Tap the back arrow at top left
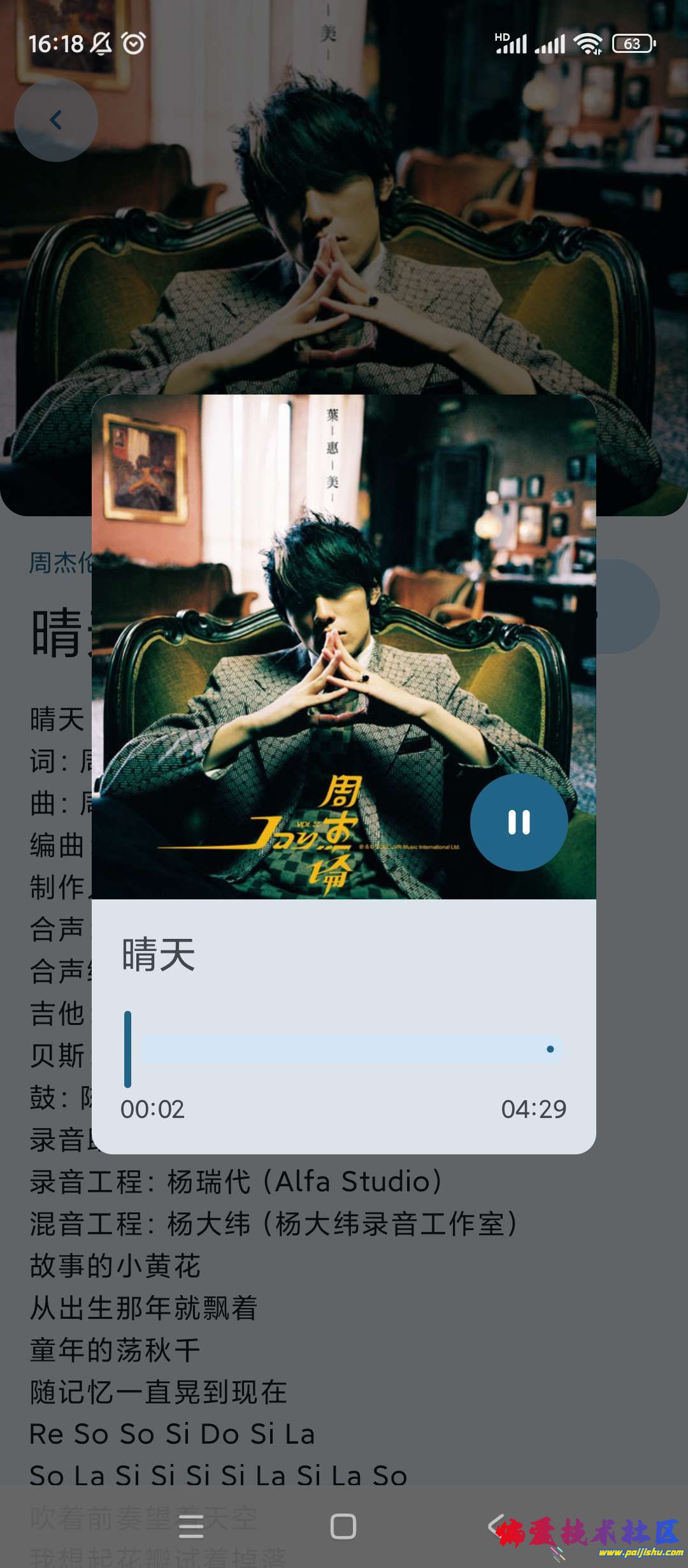Image resolution: width=688 pixels, height=1568 pixels. pos(56,120)
